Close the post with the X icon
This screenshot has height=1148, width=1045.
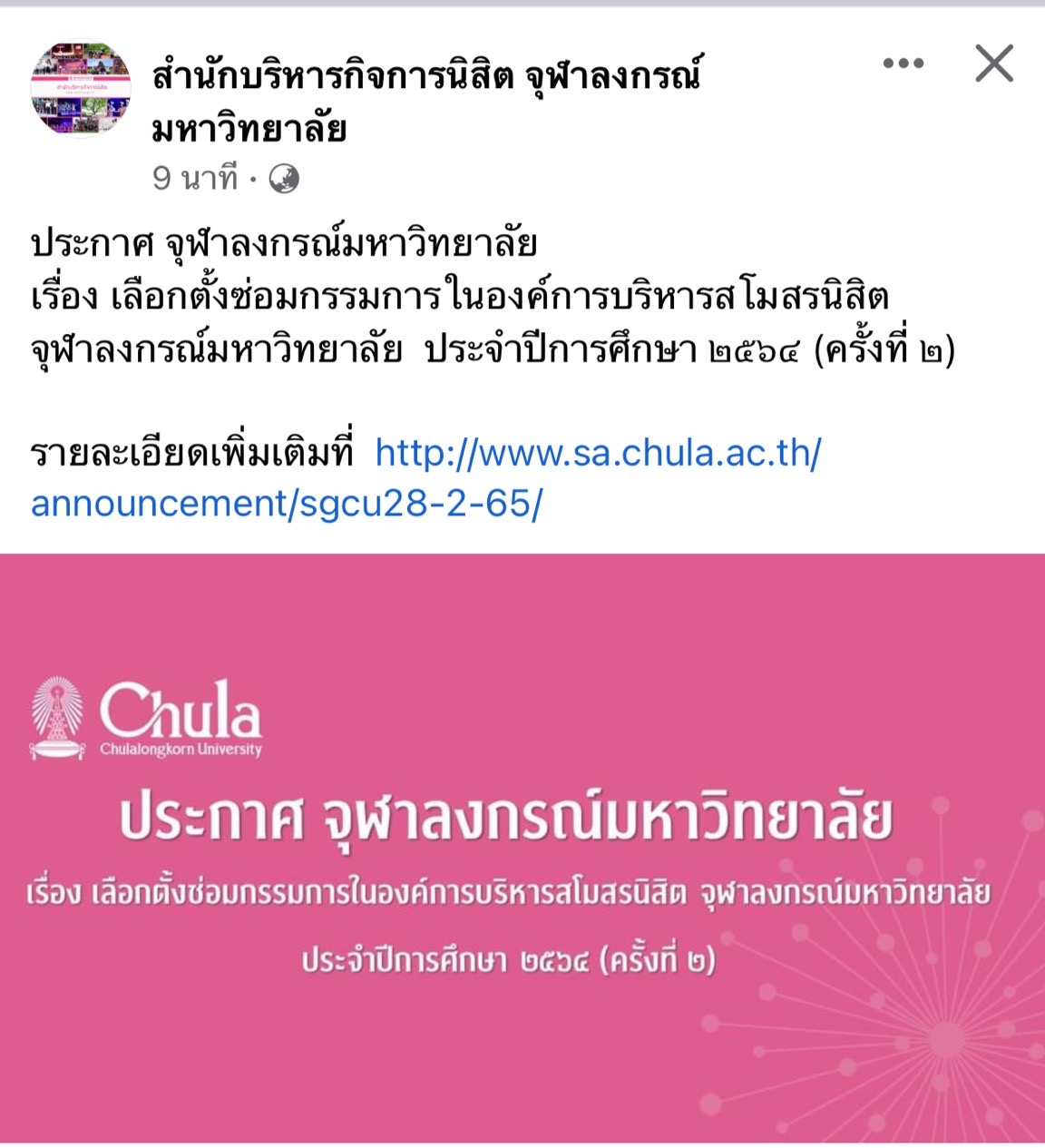[x=993, y=64]
